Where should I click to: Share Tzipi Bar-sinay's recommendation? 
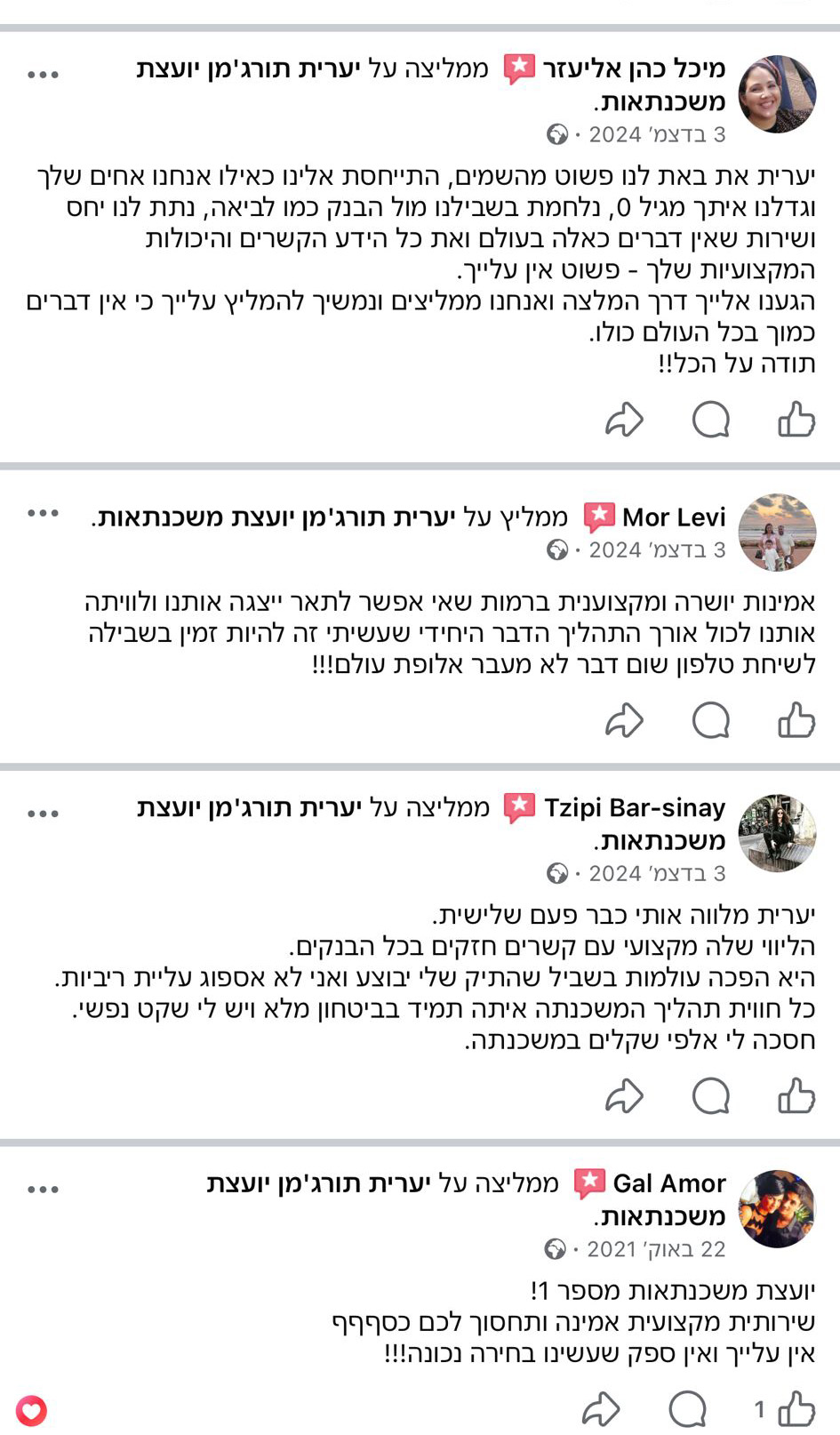click(624, 1095)
